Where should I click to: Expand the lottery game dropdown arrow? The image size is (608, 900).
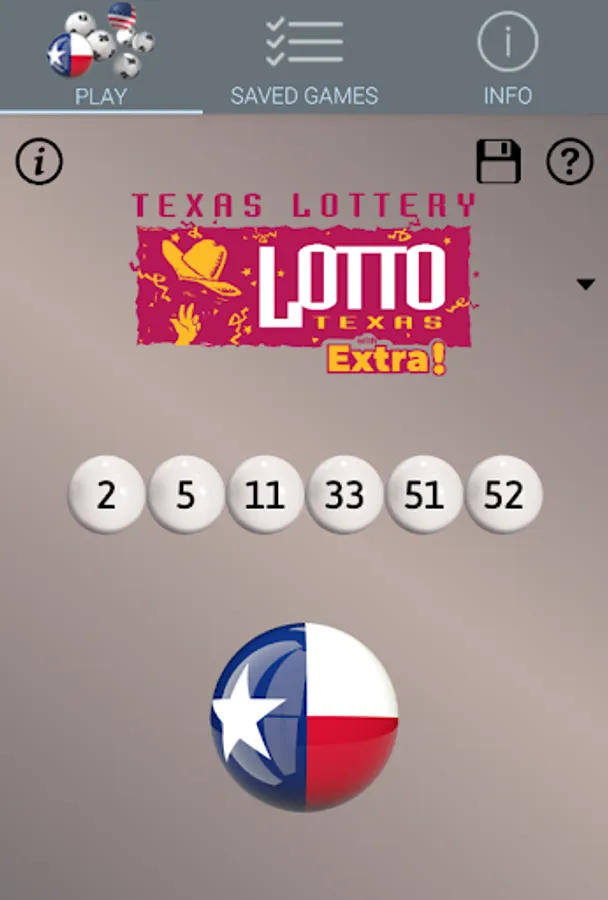pyautogui.click(x=585, y=284)
